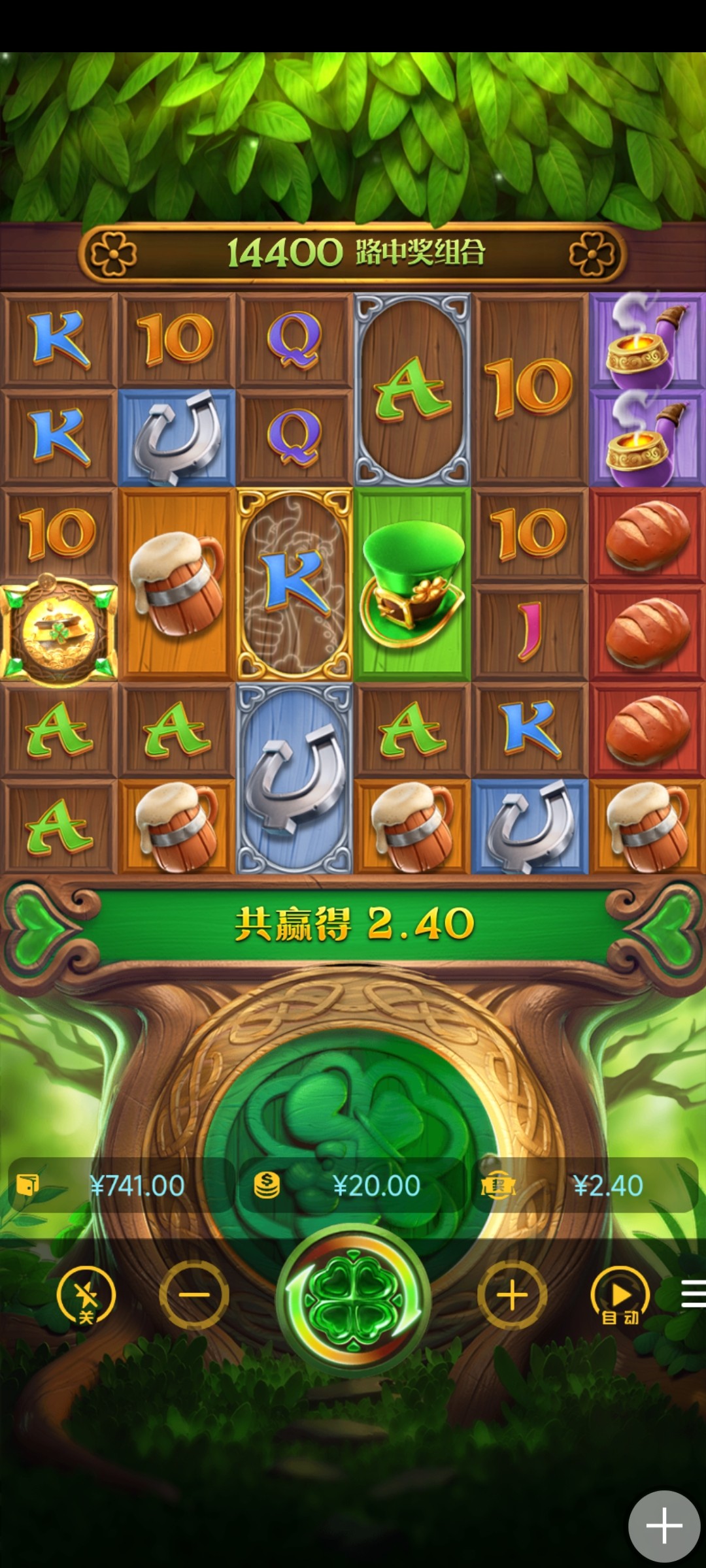Start auto spin mode
706x1568 pixels.
tap(620, 1295)
